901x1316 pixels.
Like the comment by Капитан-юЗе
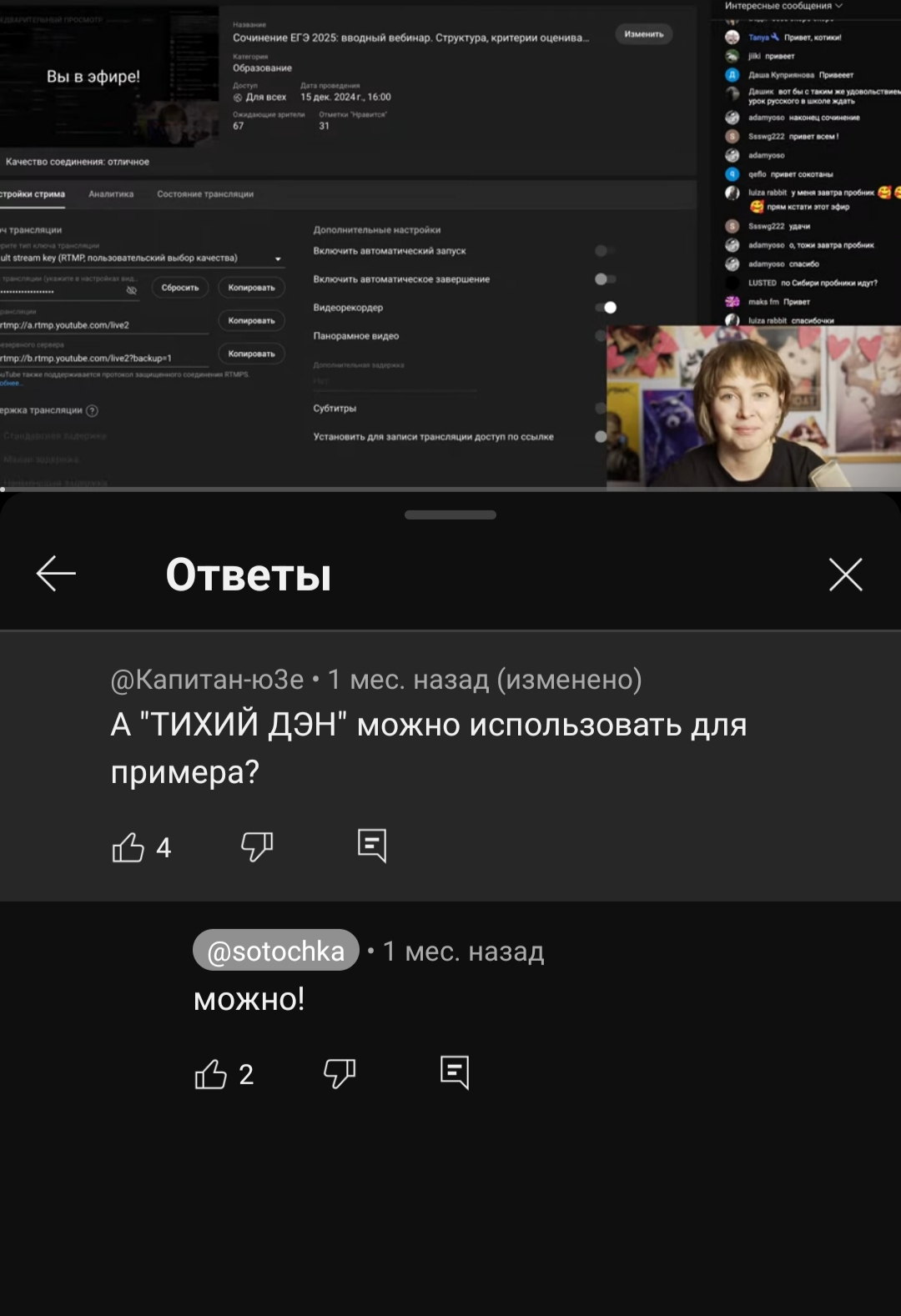[128, 847]
